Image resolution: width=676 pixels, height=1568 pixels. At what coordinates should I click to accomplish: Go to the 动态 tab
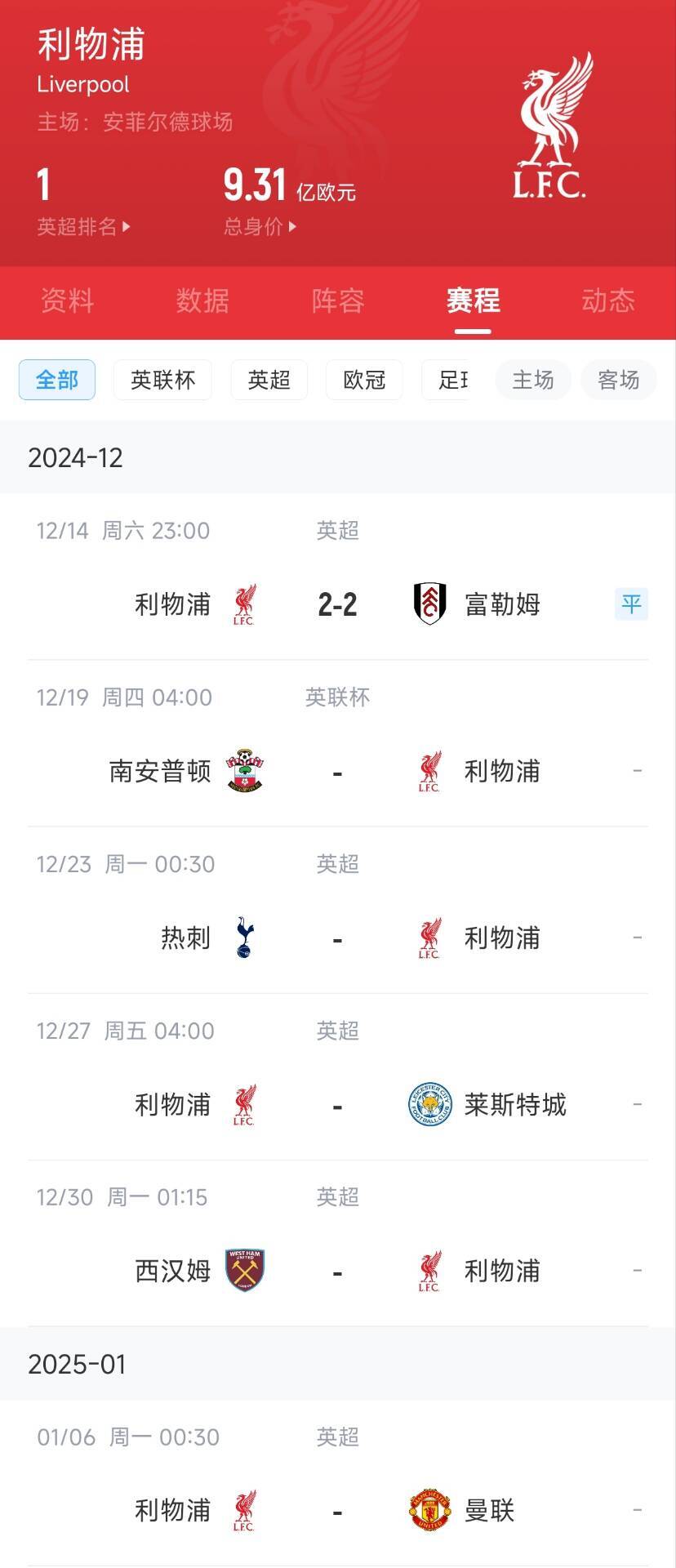coord(608,301)
